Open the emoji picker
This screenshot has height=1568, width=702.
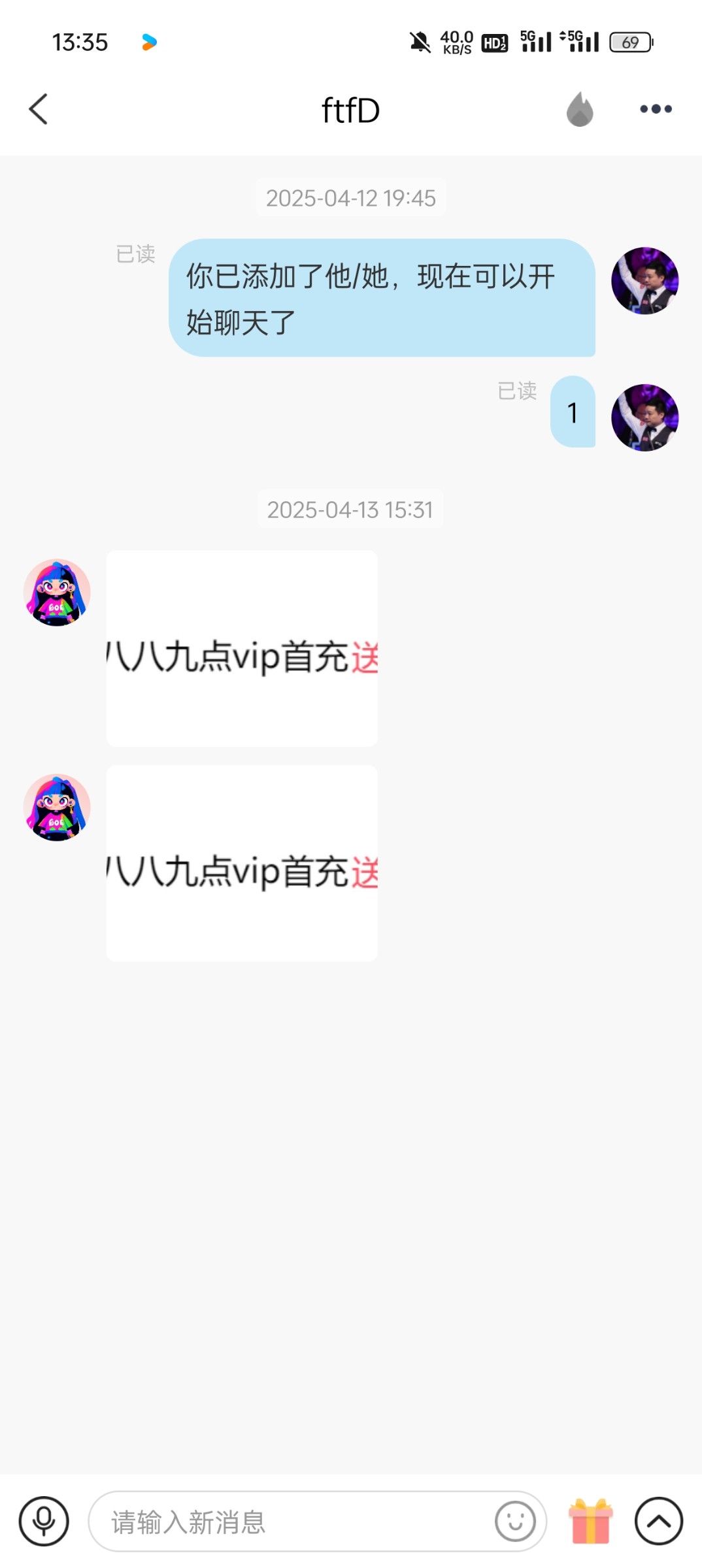point(515,1521)
